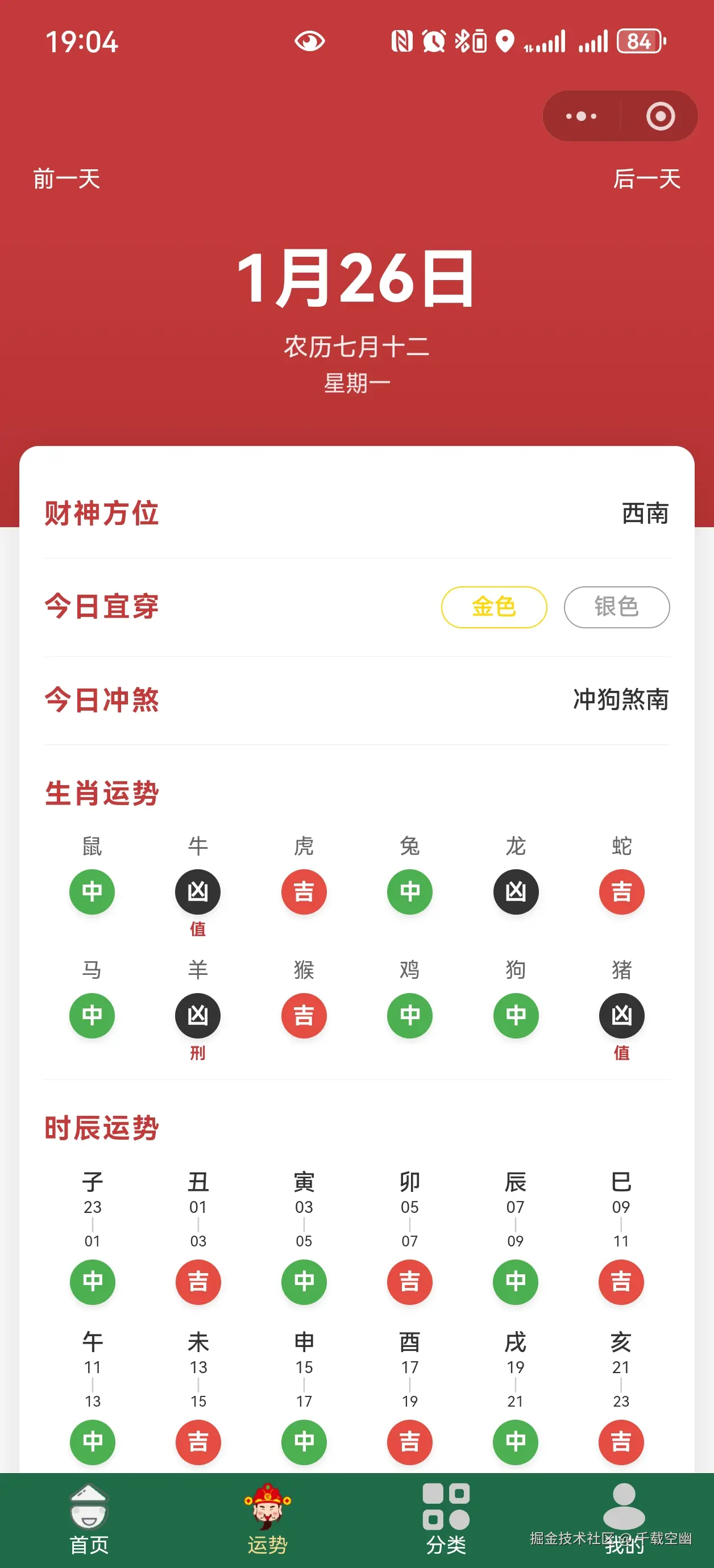Screen dimensions: 714x1568
Task: Go to 前一天 previous day
Action: [x=66, y=180]
